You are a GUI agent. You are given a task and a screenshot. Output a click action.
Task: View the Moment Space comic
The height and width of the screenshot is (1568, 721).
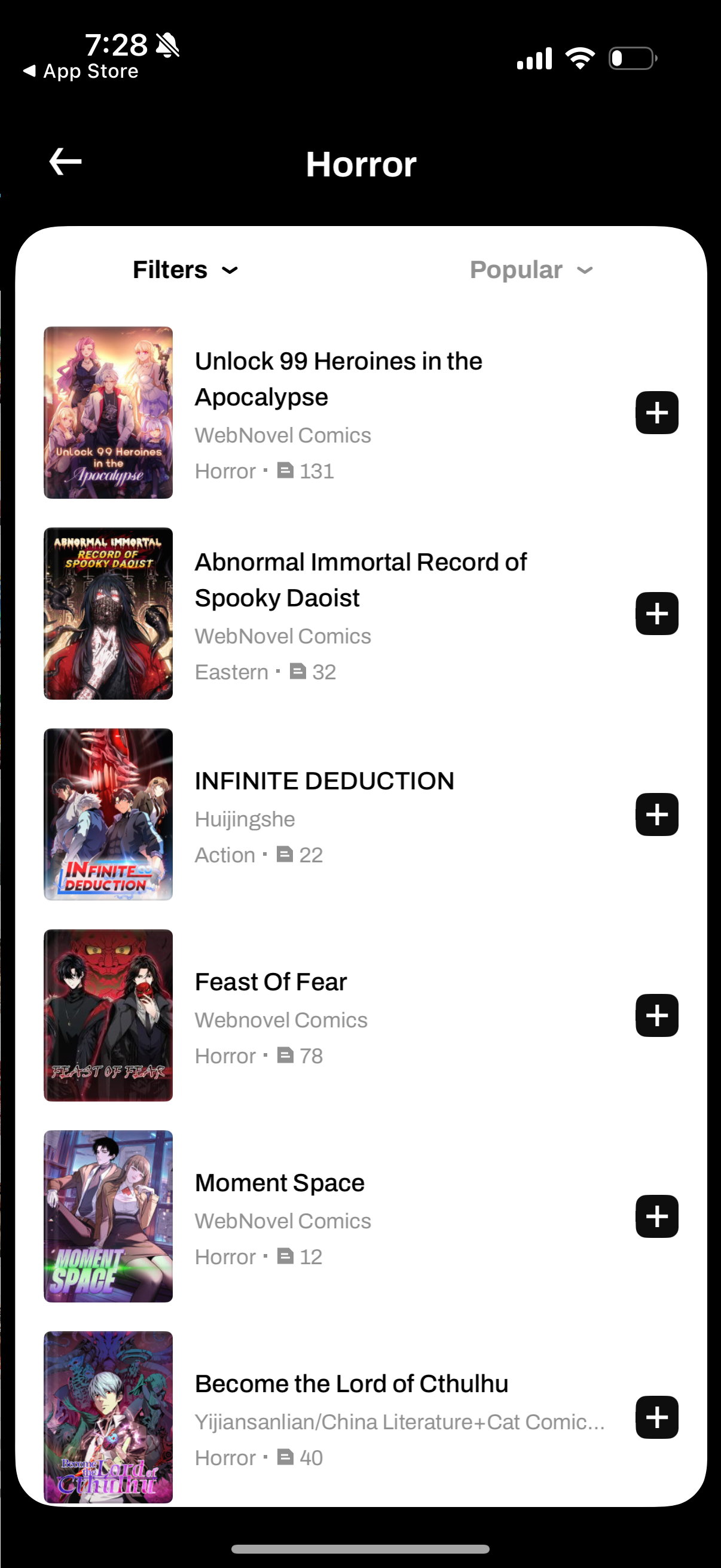[279, 1183]
